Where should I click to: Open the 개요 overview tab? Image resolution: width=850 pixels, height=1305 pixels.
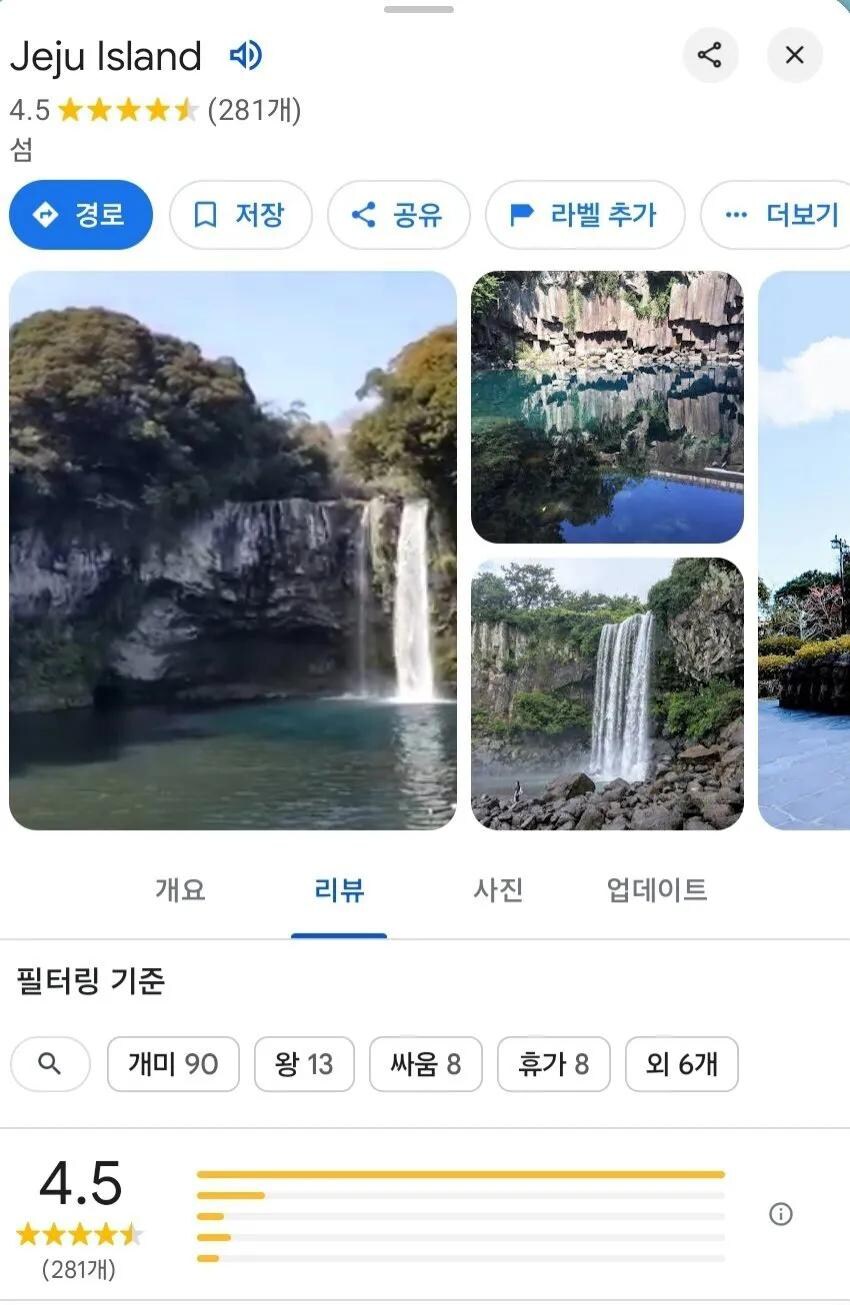179,891
